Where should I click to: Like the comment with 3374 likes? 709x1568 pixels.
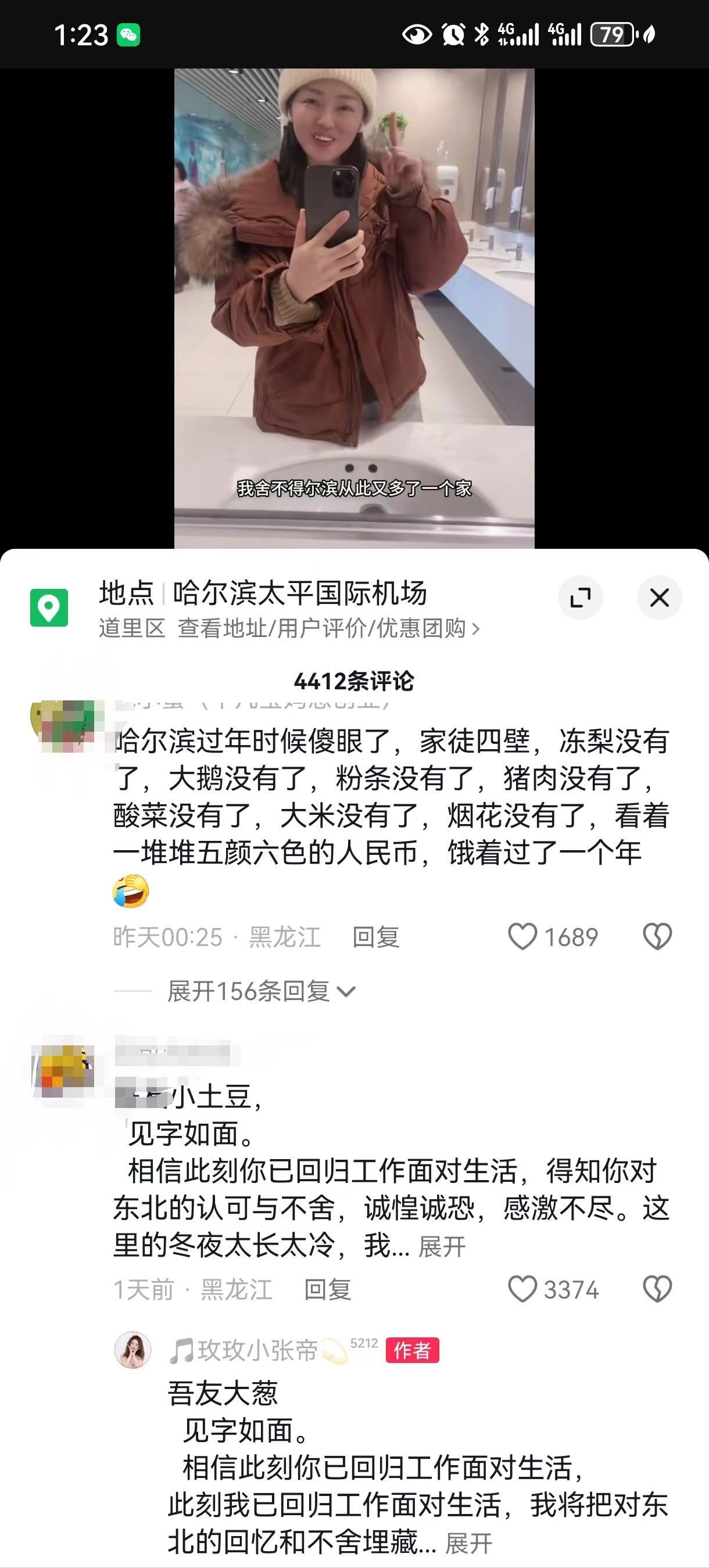(522, 1289)
